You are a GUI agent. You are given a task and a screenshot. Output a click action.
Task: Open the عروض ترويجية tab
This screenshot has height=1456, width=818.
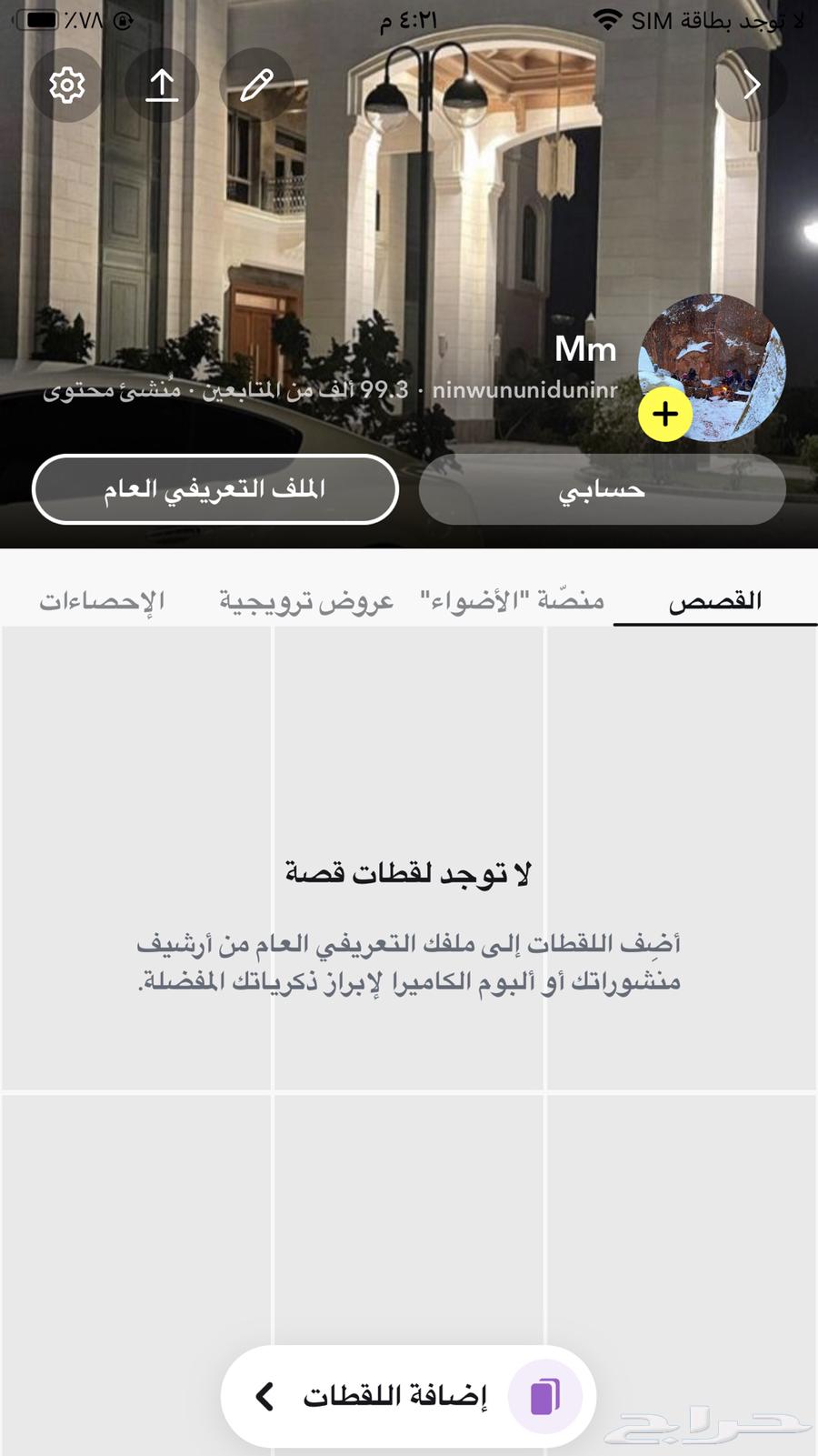pyautogui.click(x=305, y=600)
